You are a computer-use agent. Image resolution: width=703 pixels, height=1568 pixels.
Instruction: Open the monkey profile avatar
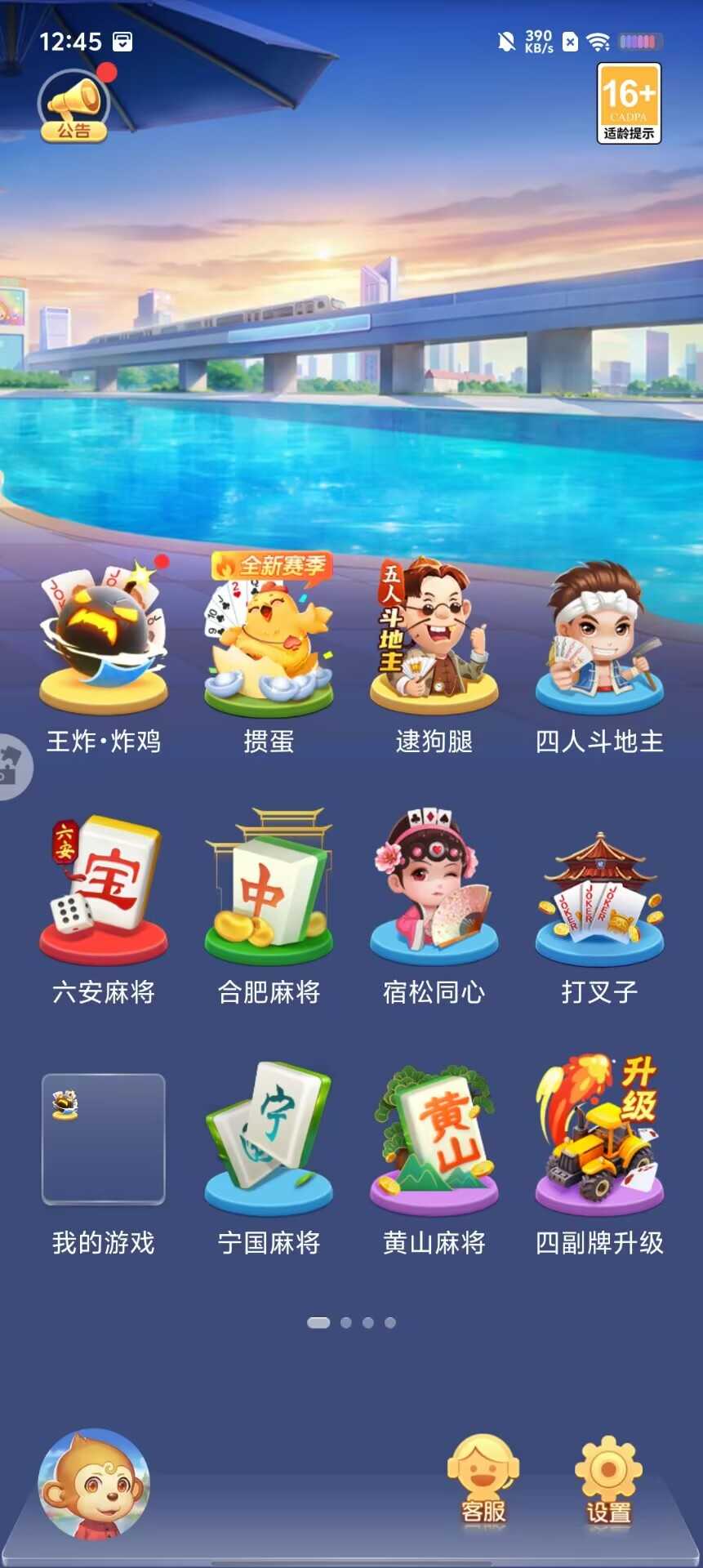94,1484
